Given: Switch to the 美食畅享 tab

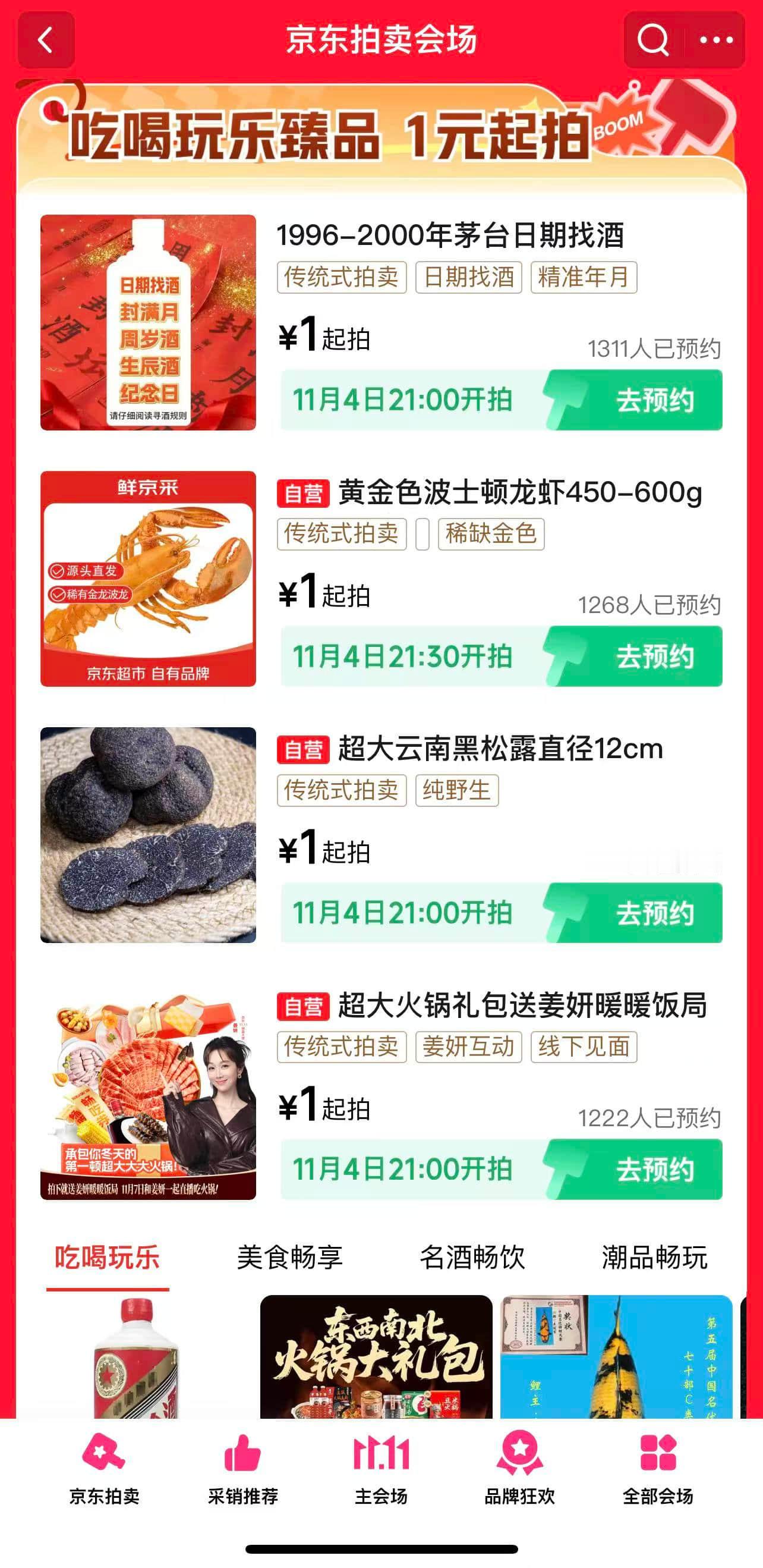Looking at the screenshot, I should 289,1256.
